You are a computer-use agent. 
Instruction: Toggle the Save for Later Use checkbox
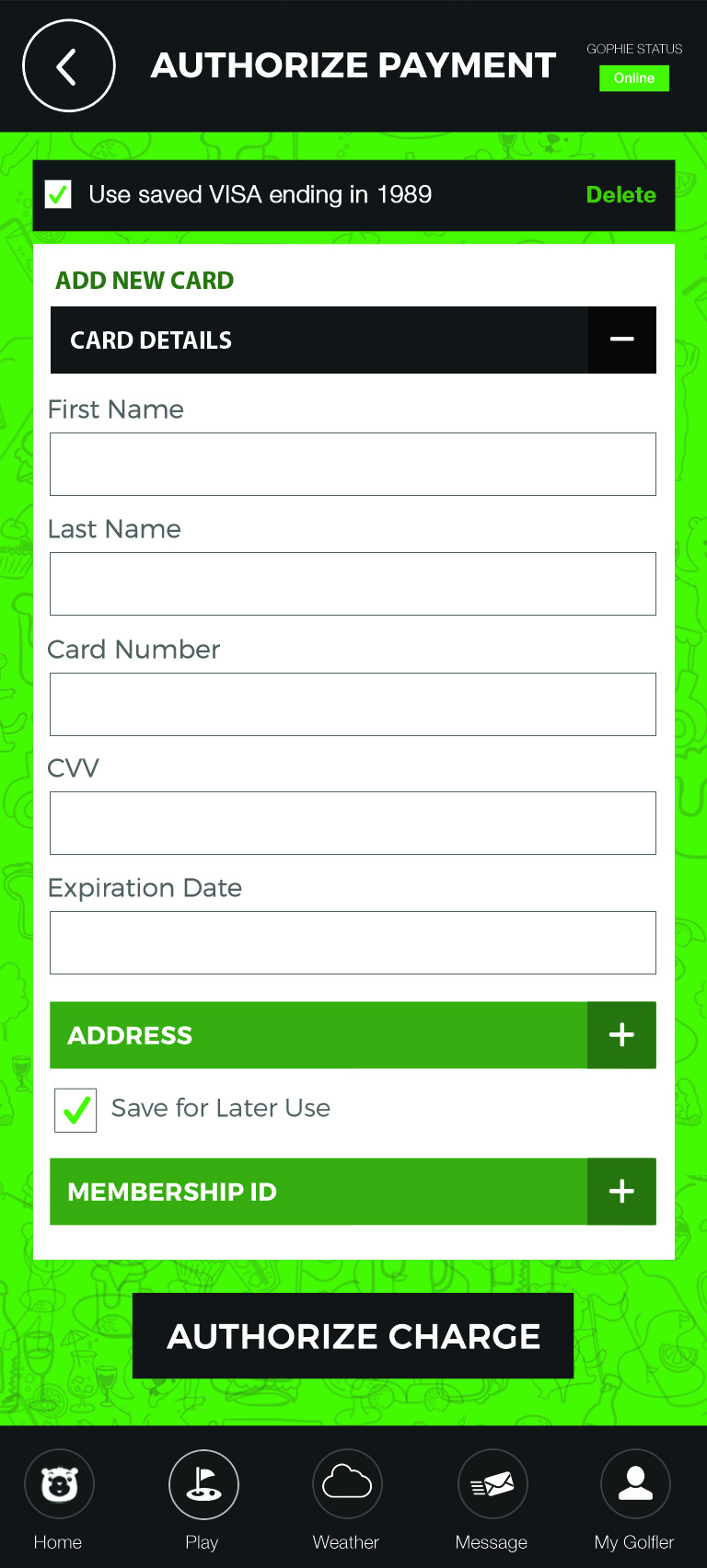tap(75, 1110)
